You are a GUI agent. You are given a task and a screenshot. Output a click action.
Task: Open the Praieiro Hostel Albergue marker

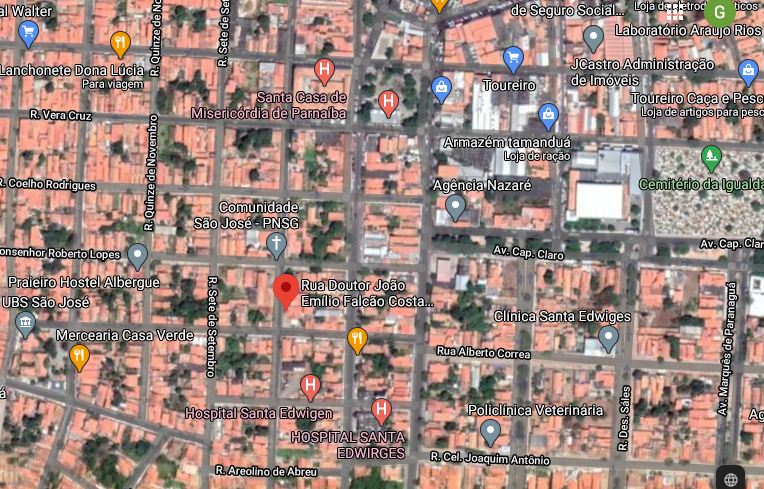[x=137, y=256]
